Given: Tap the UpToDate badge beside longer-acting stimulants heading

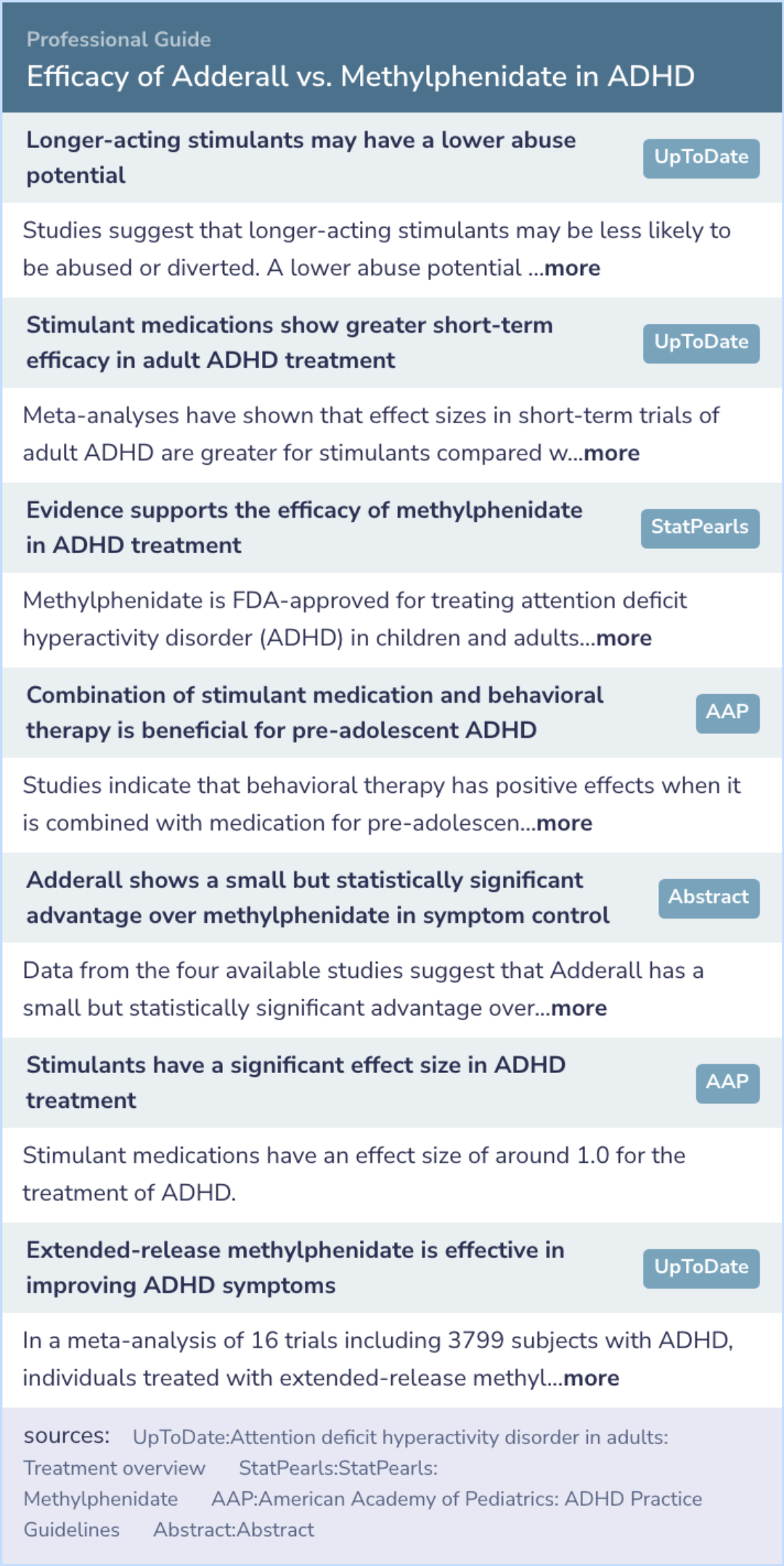Looking at the screenshot, I should 701,158.
